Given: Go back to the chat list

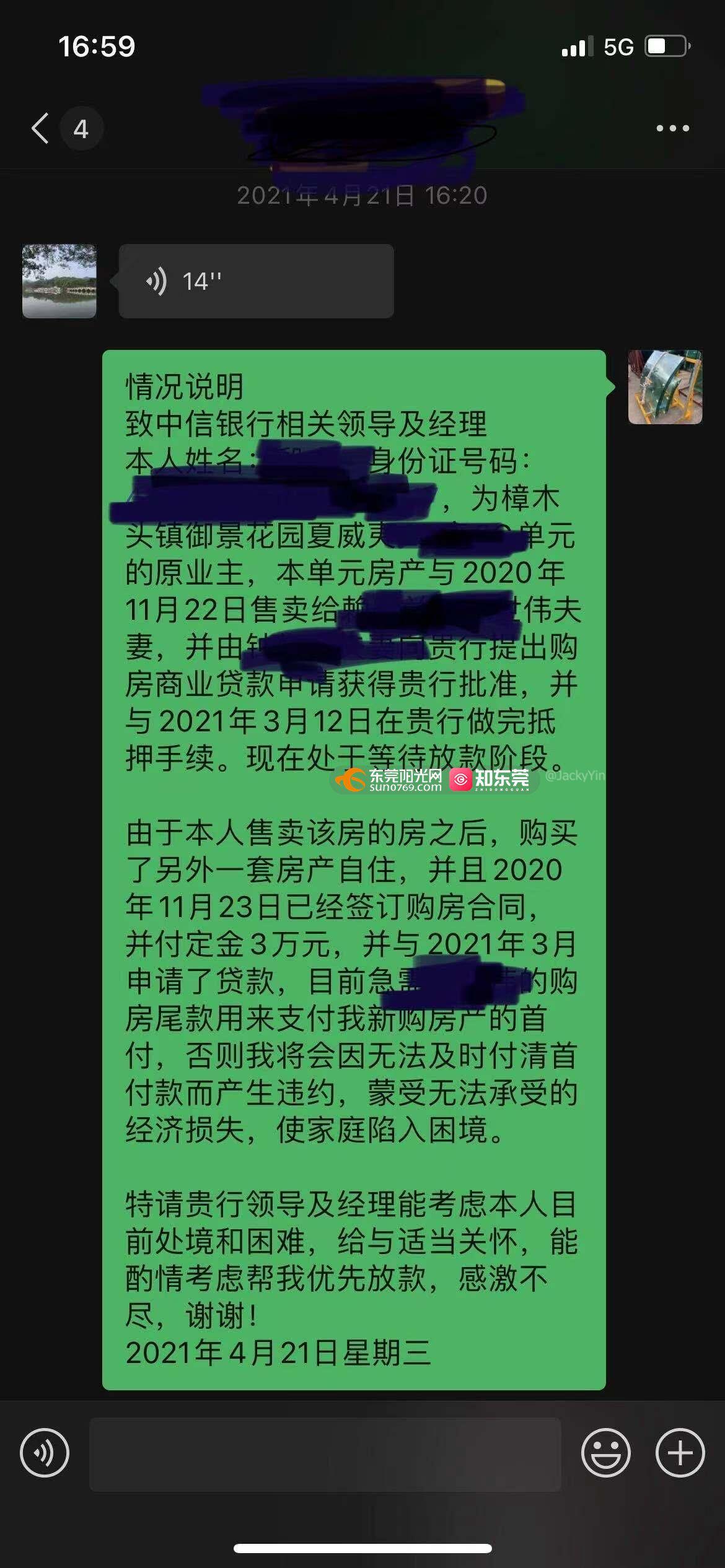Looking at the screenshot, I should pyautogui.click(x=41, y=129).
